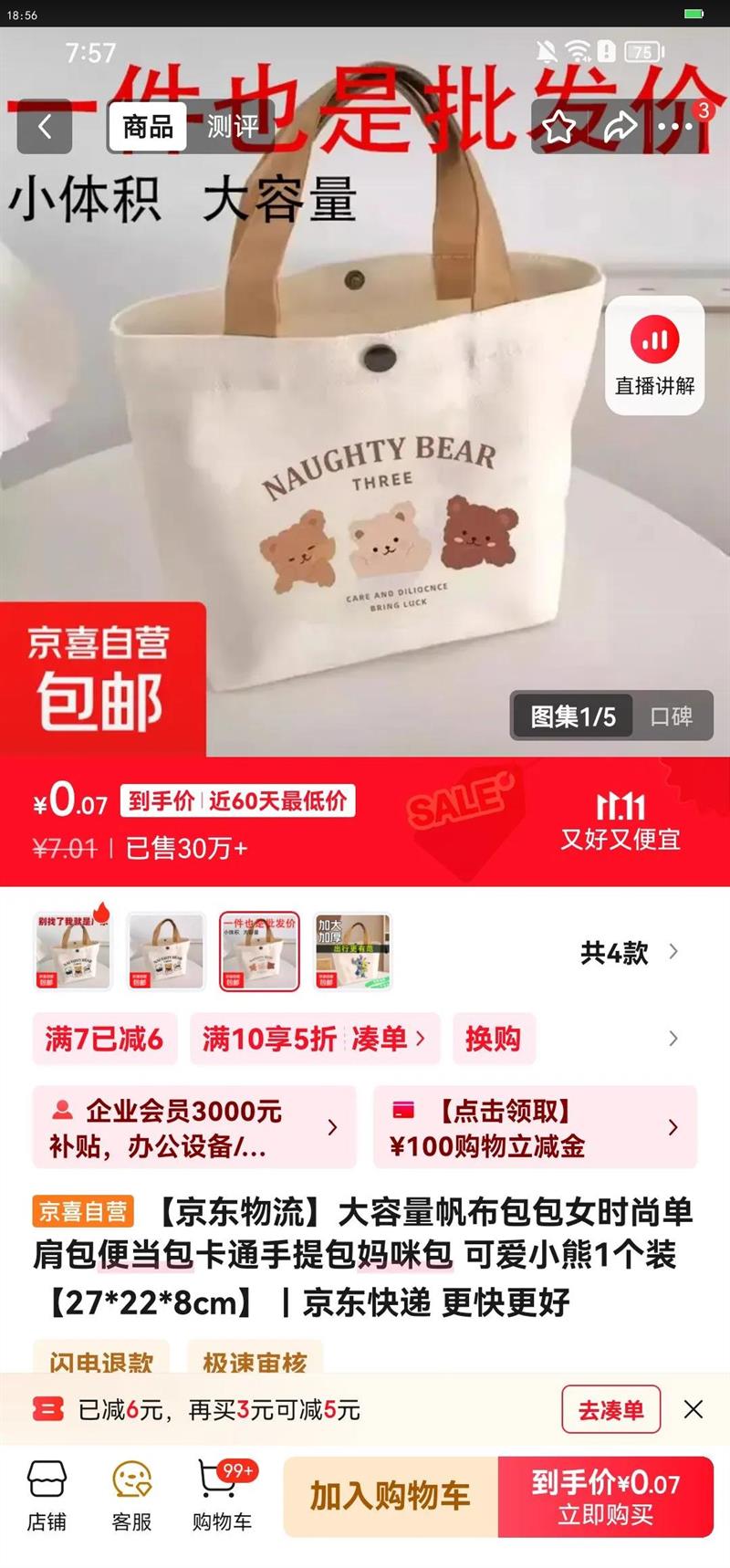This screenshot has width=730, height=1568.
Task: Tap 加入购物车 to add to cart
Action: (x=391, y=1496)
